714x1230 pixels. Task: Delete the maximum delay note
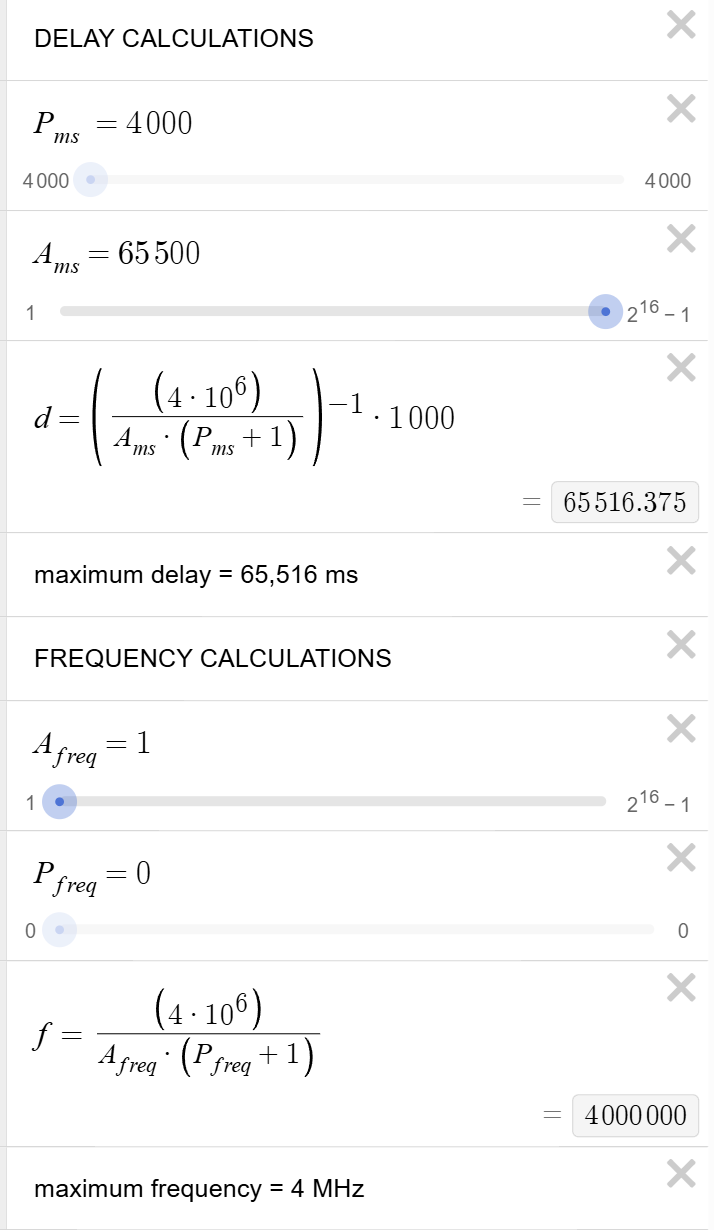681,561
